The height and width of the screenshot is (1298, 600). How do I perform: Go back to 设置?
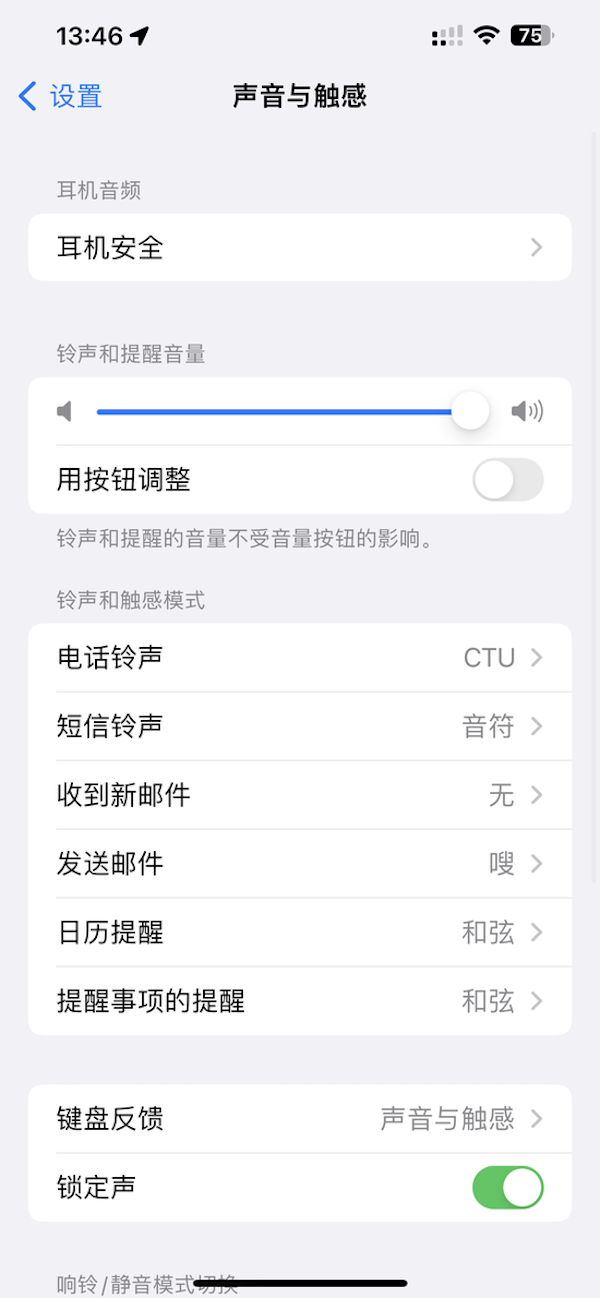[x=61, y=96]
